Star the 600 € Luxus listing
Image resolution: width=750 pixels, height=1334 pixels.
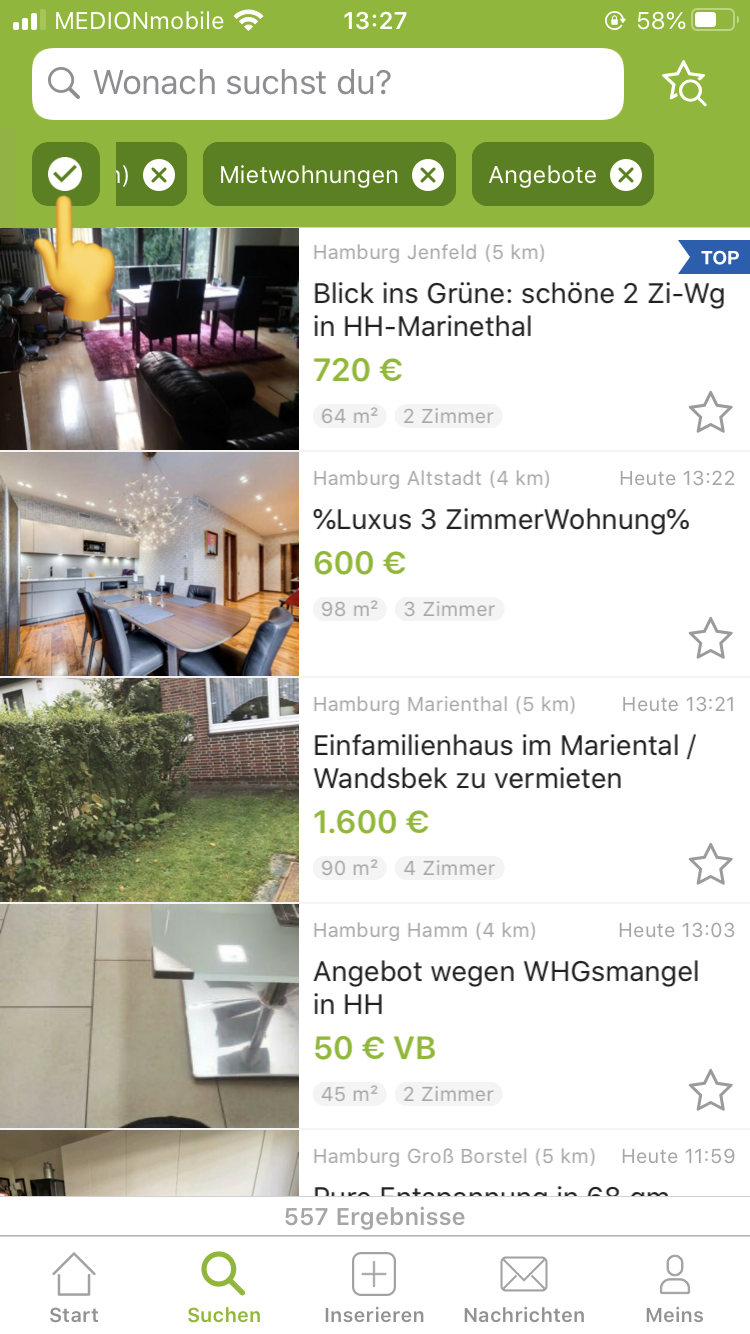(x=710, y=638)
